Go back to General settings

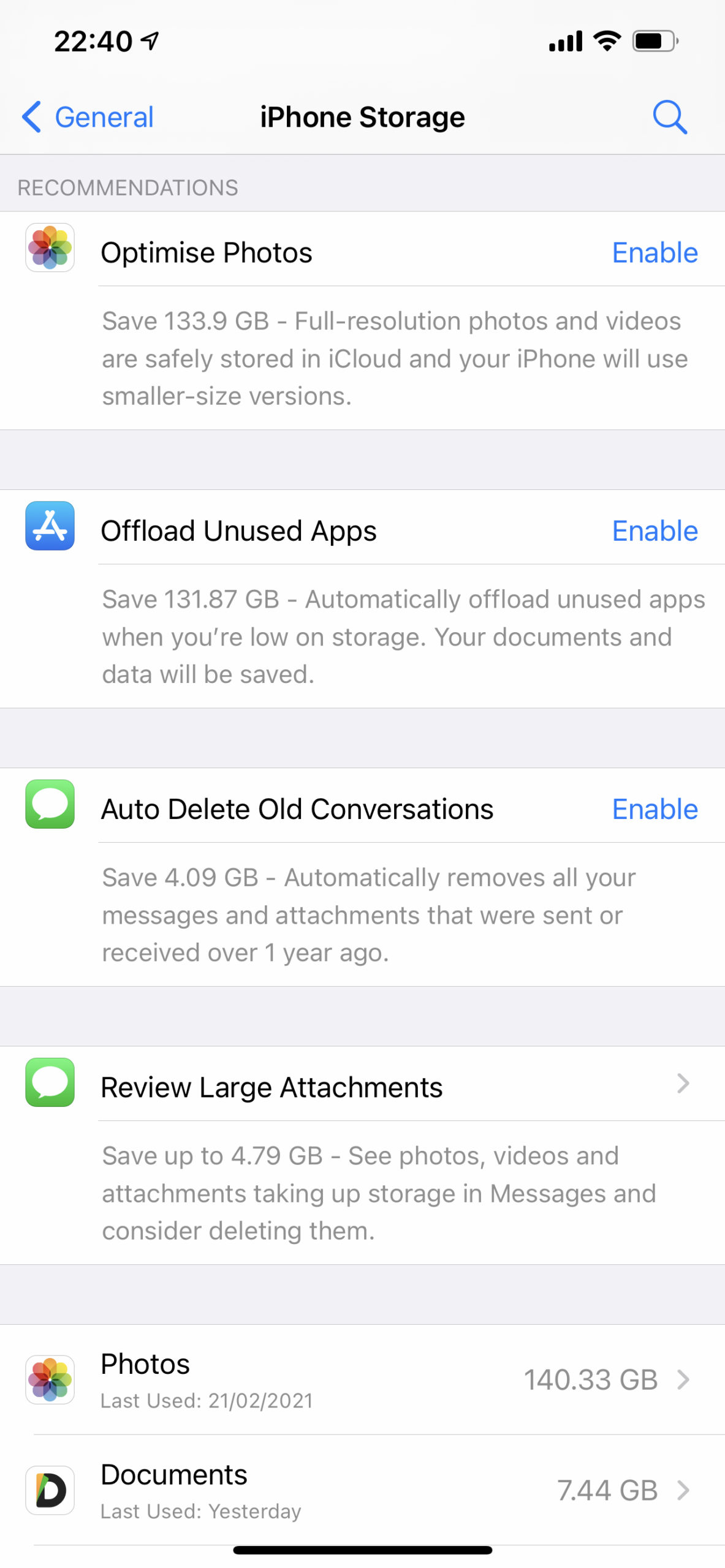click(88, 117)
